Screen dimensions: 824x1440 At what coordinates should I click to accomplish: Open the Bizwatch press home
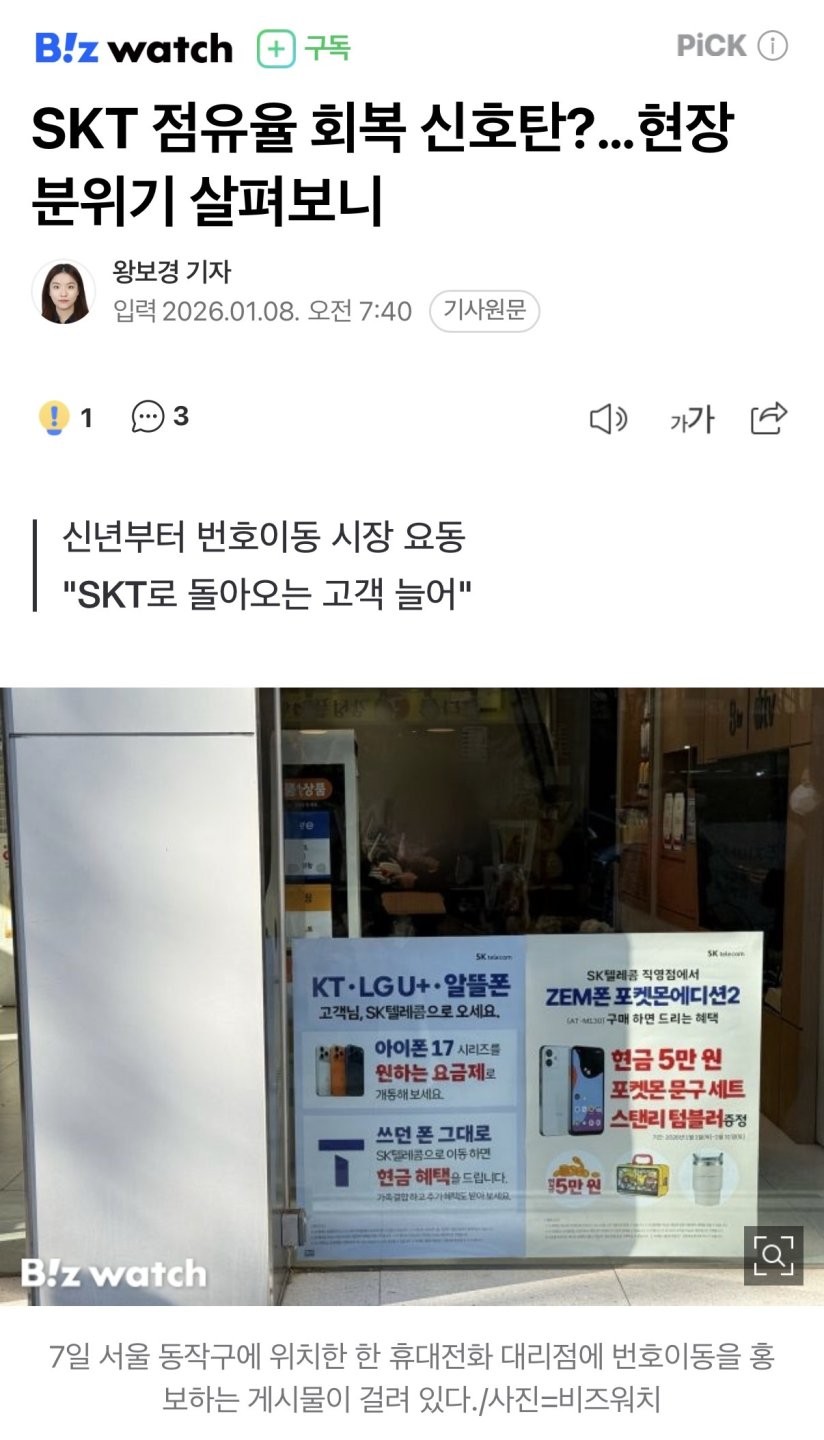134,48
